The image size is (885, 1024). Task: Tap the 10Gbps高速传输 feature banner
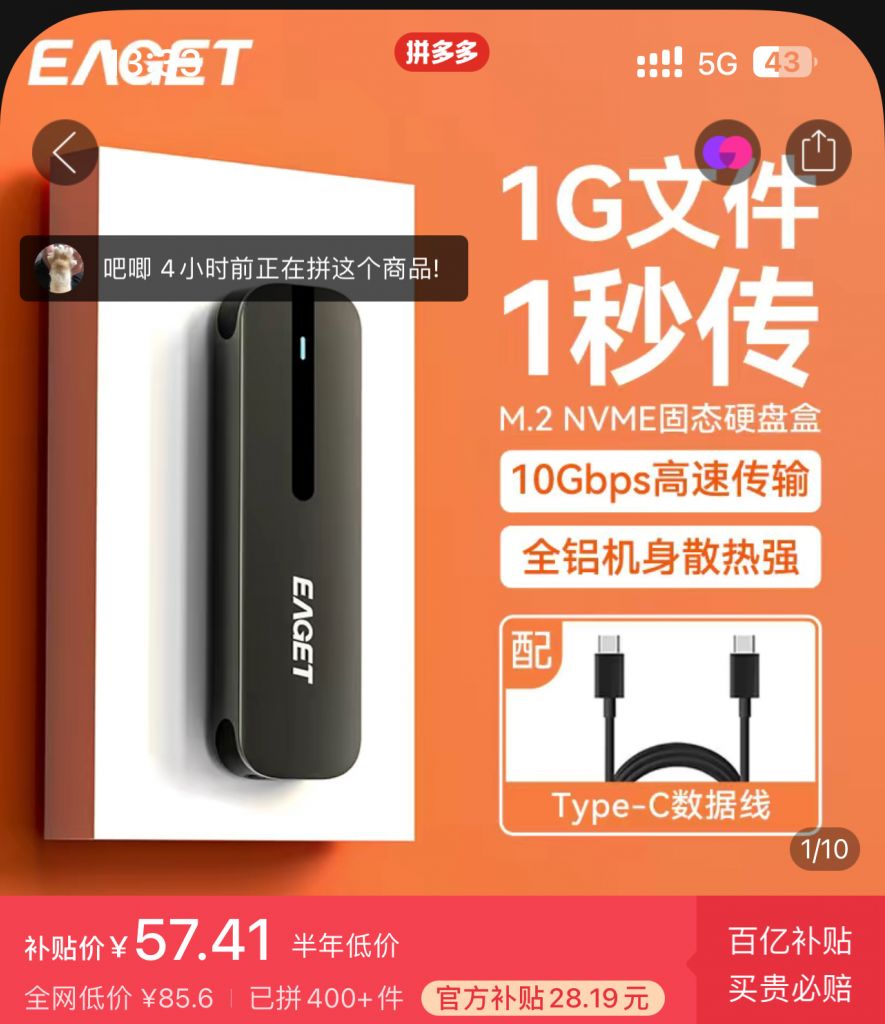665,480
